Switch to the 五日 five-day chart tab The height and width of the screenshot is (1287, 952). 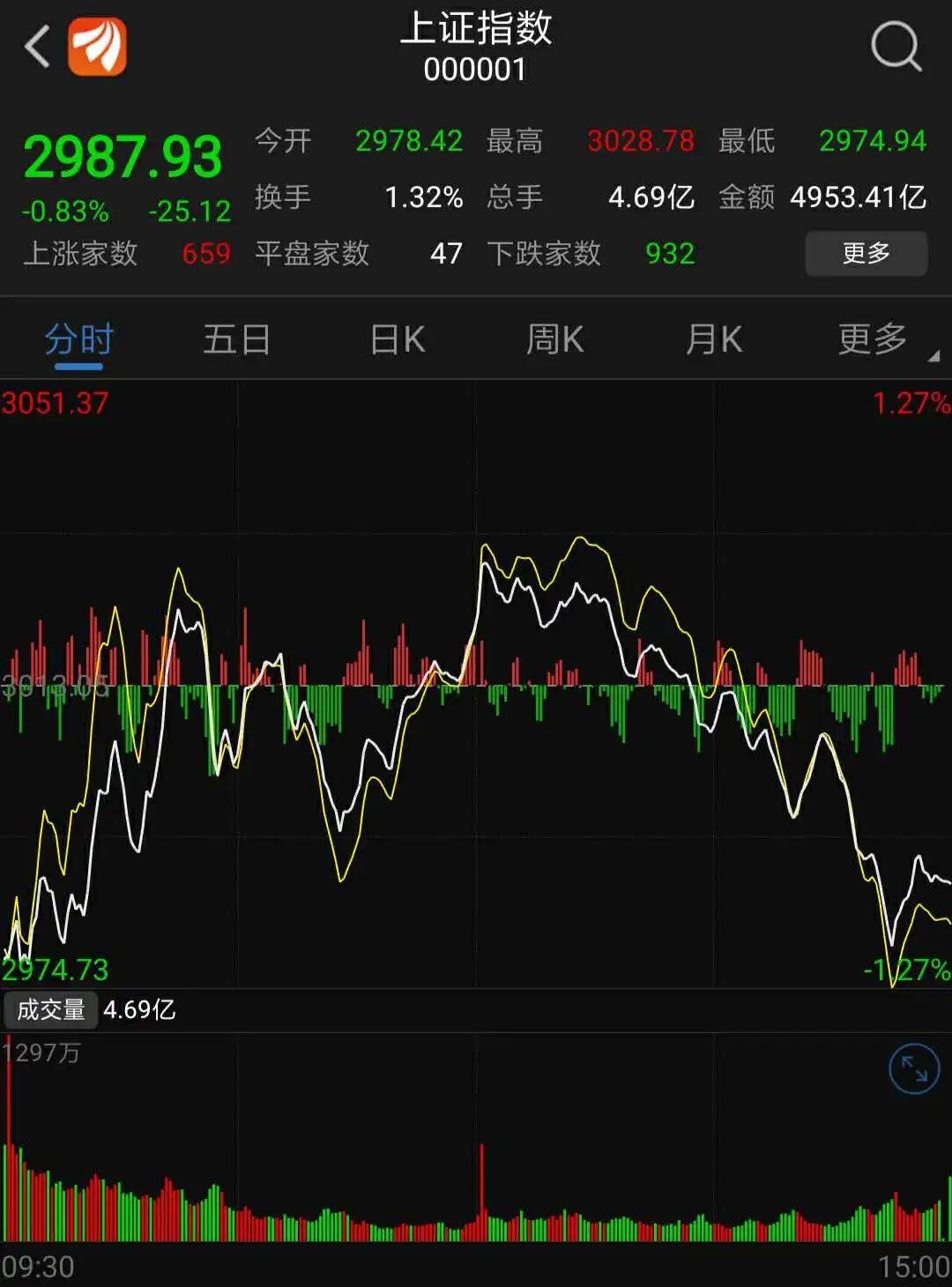coord(236,338)
